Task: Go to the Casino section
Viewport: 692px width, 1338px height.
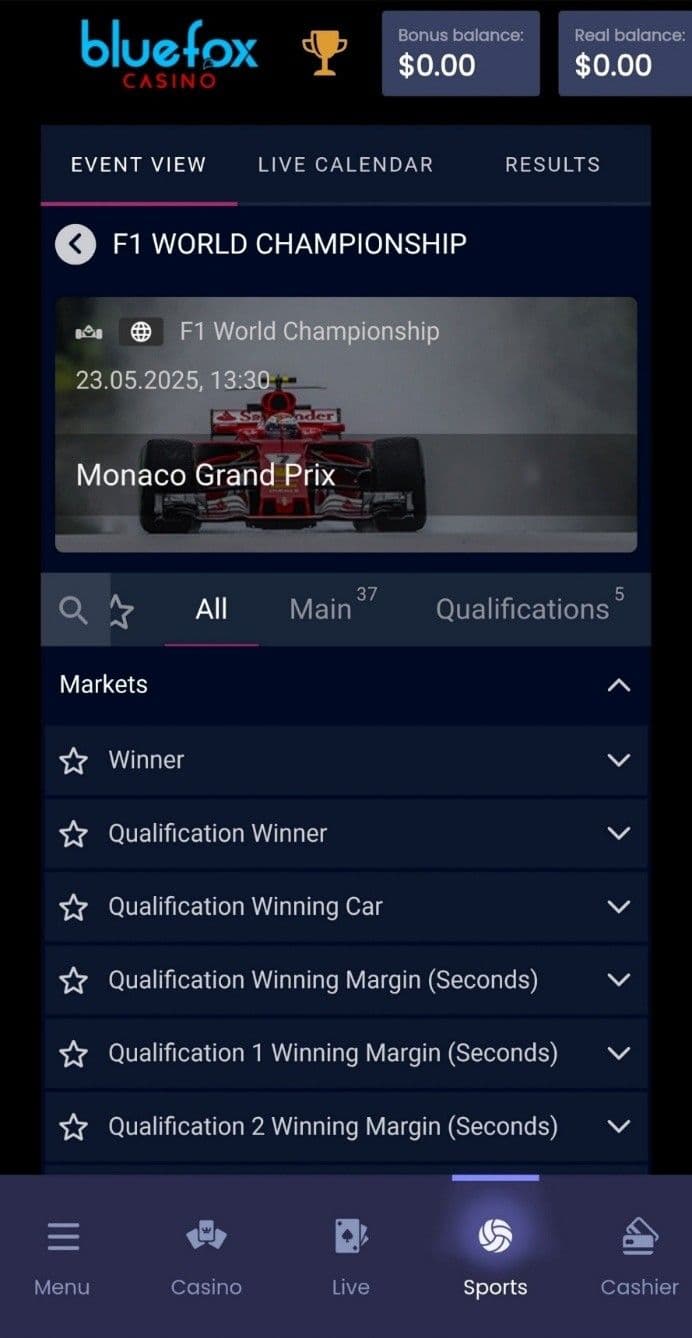Action: point(206,1257)
